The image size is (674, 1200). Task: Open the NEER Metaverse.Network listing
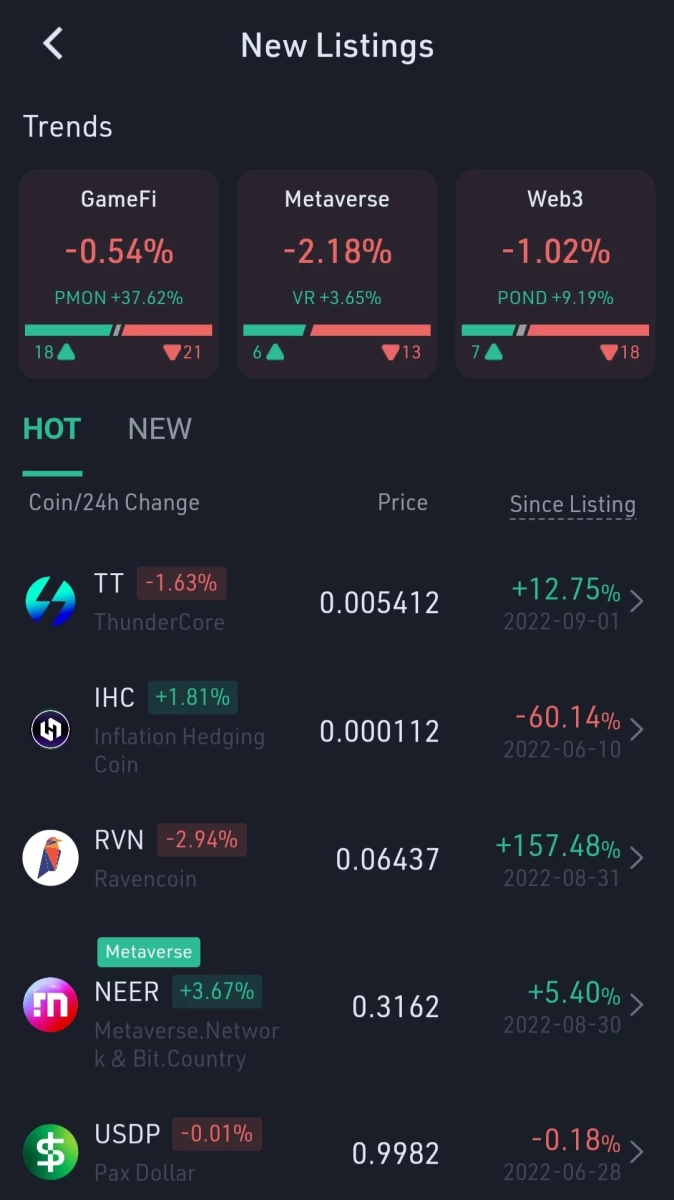(337, 1005)
